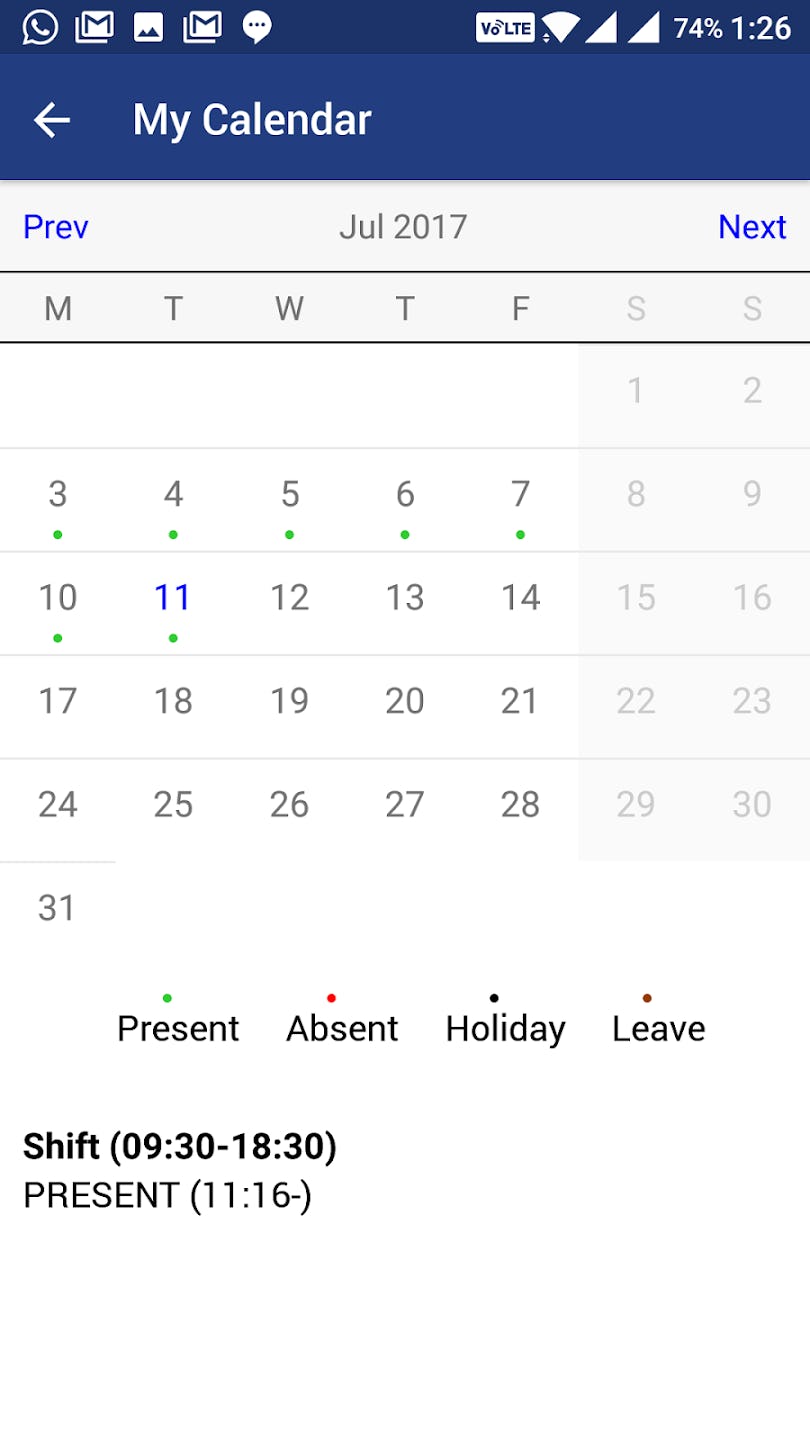The height and width of the screenshot is (1440, 810).
Task: Choose date 31 in the calendar
Action: (x=57, y=908)
